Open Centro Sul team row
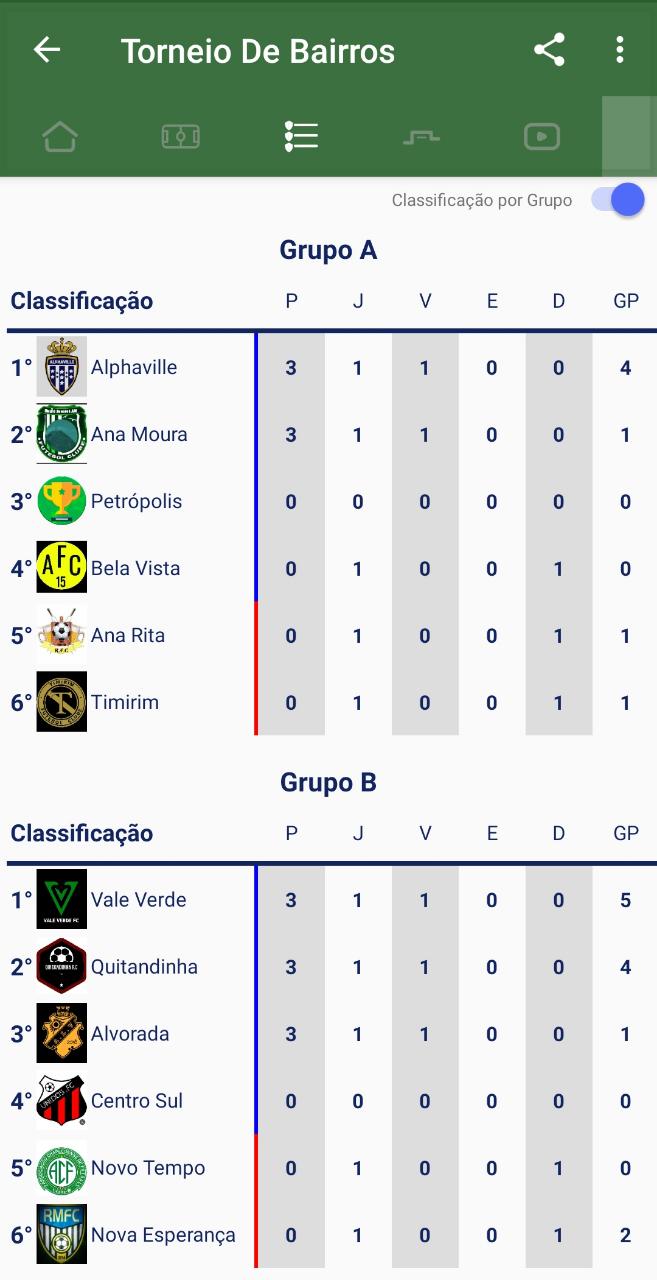 [x=137, y=1100]
